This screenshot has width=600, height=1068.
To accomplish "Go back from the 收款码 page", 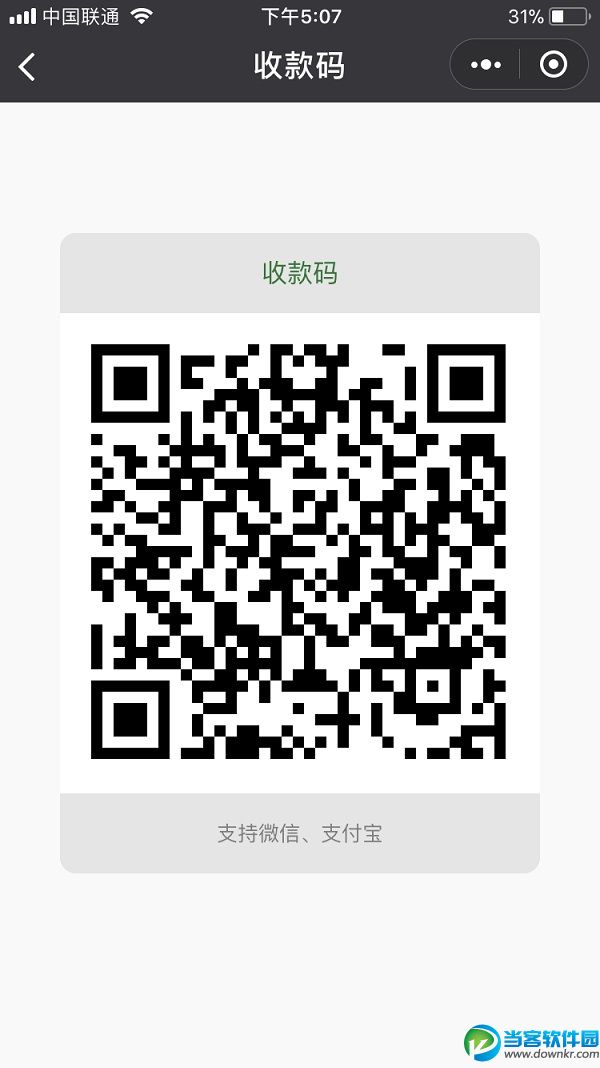I will pyautogui.click(x=27, y=67).
